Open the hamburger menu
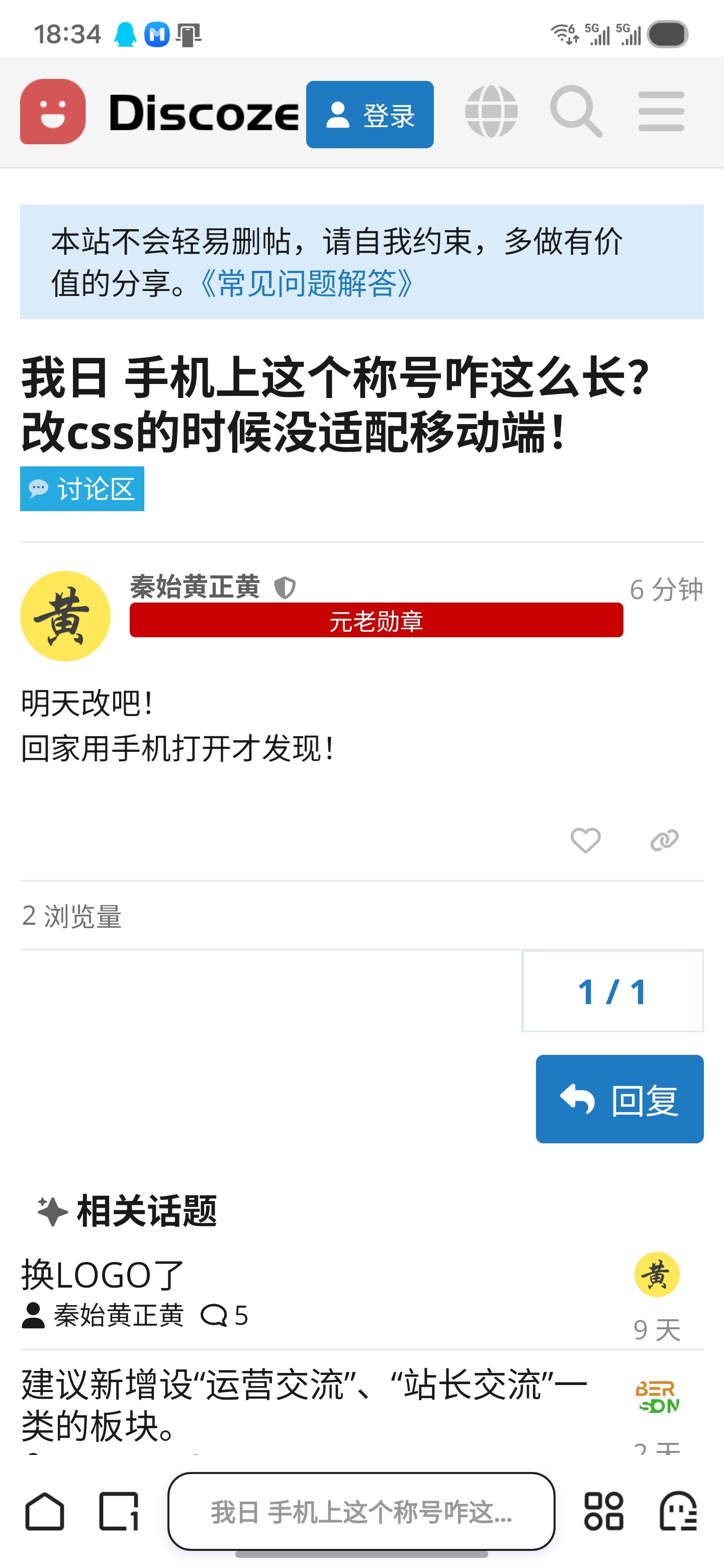This screenshot has height=1568, width=724. [661, 112]
